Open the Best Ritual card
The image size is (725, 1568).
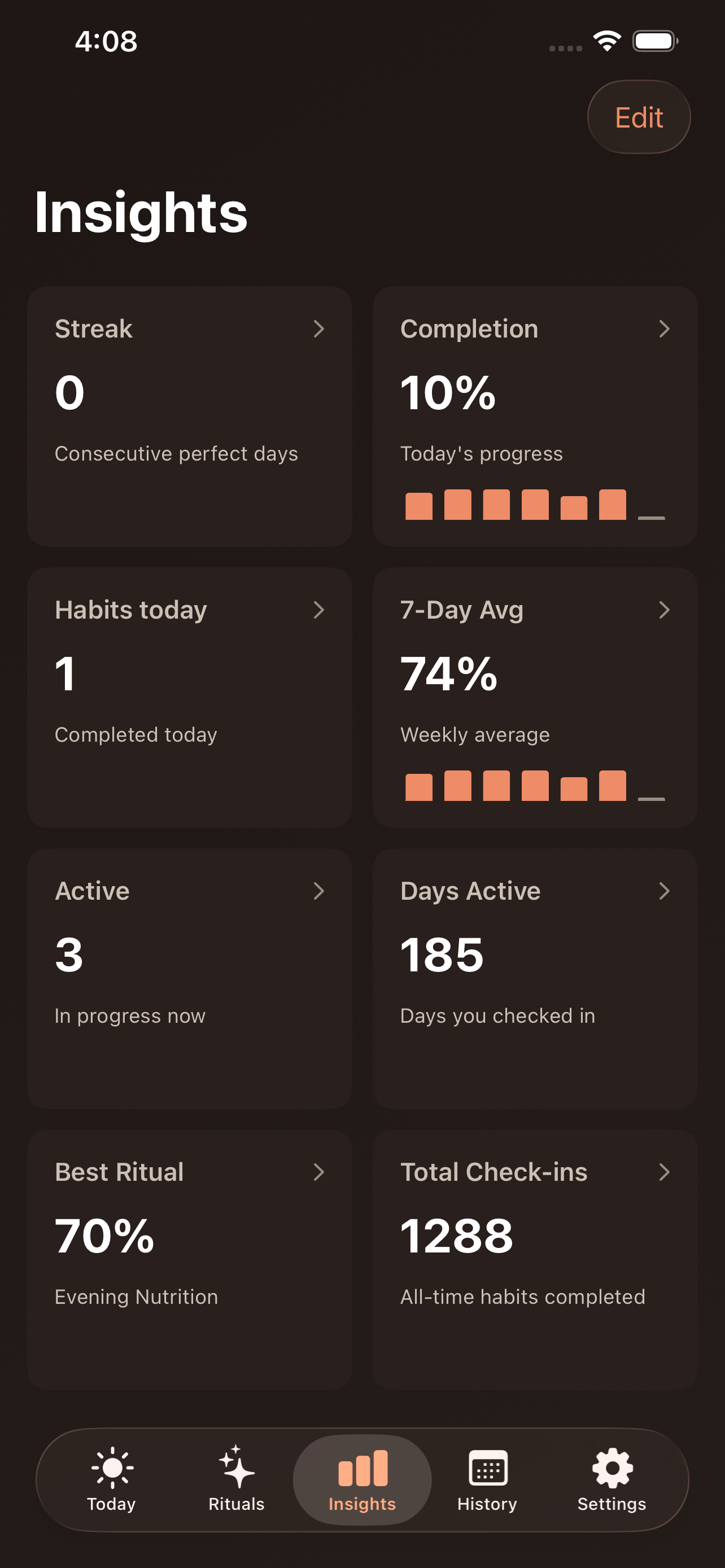coord(189,1259)
